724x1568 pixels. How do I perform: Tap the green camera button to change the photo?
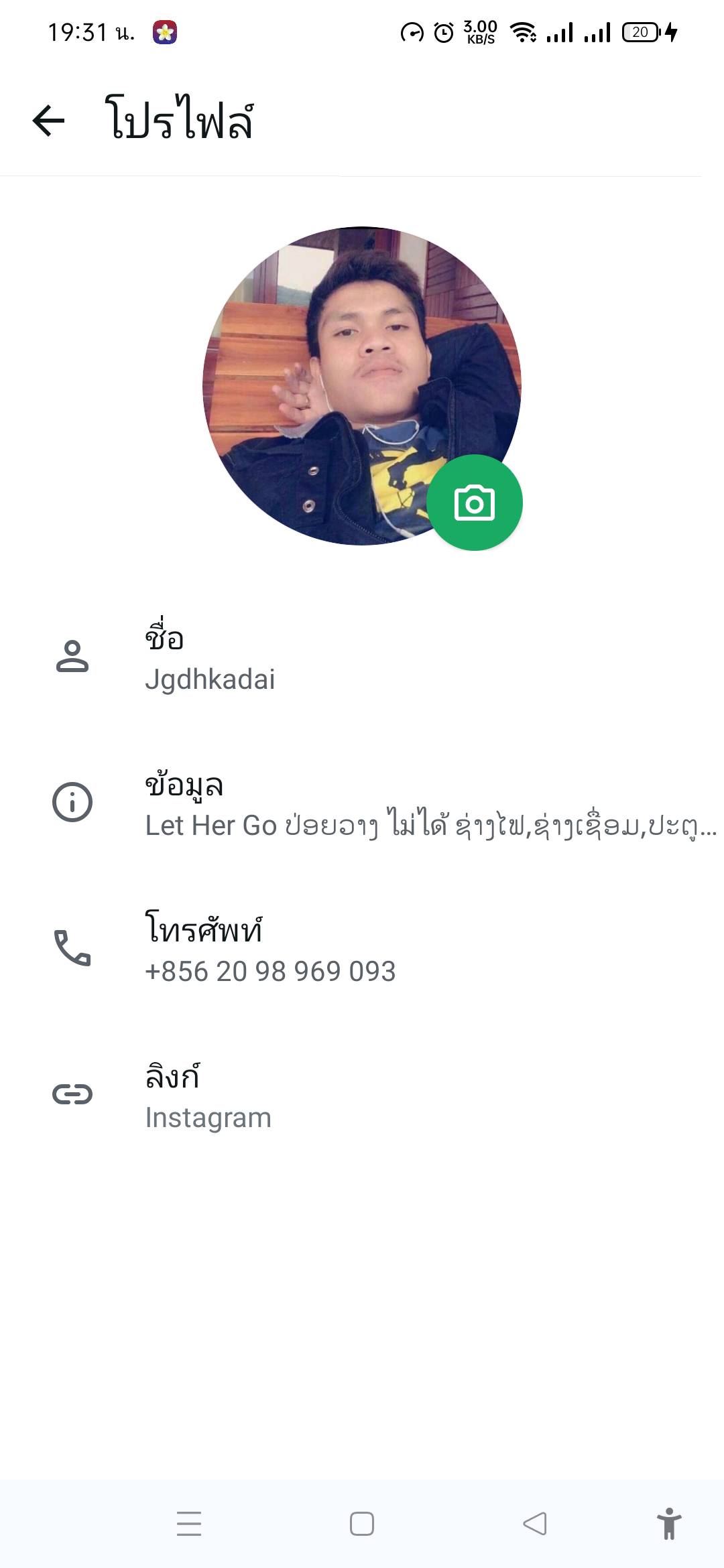click(475, 503)
